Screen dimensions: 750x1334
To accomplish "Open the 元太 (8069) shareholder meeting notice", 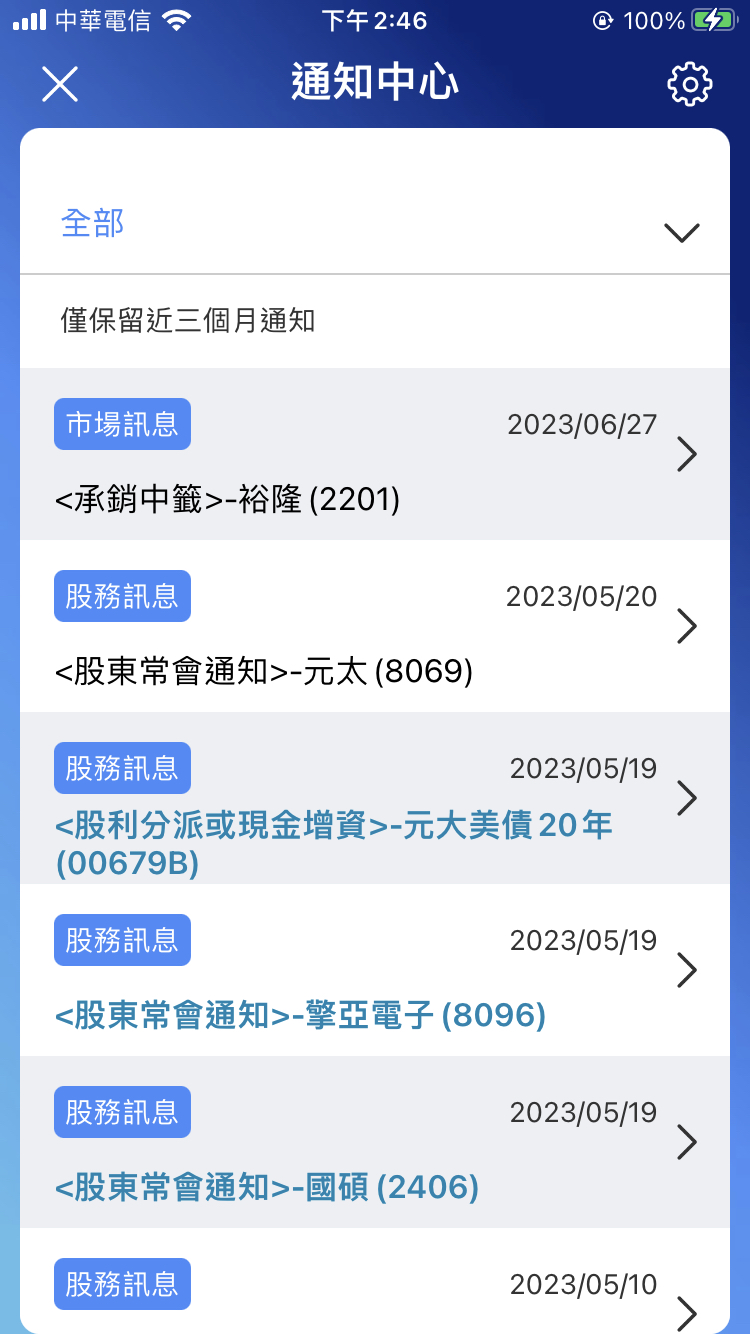I will 375,626.
